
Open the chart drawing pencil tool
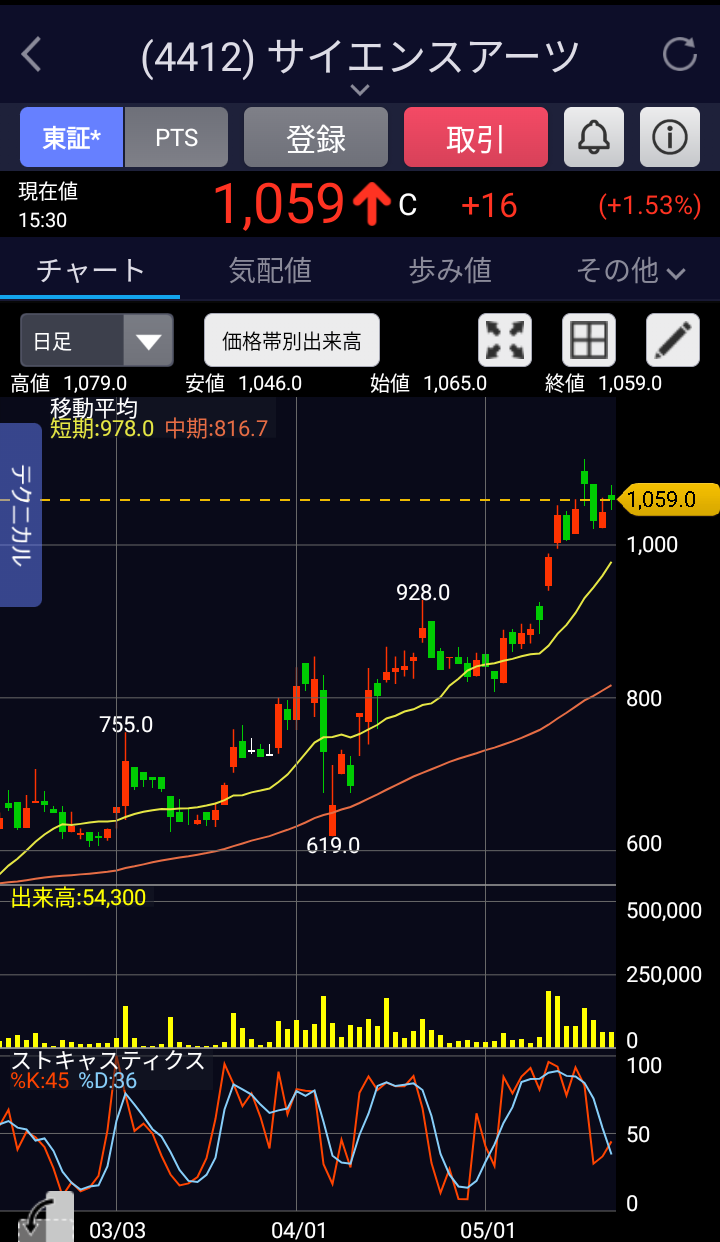click(673, 341)
